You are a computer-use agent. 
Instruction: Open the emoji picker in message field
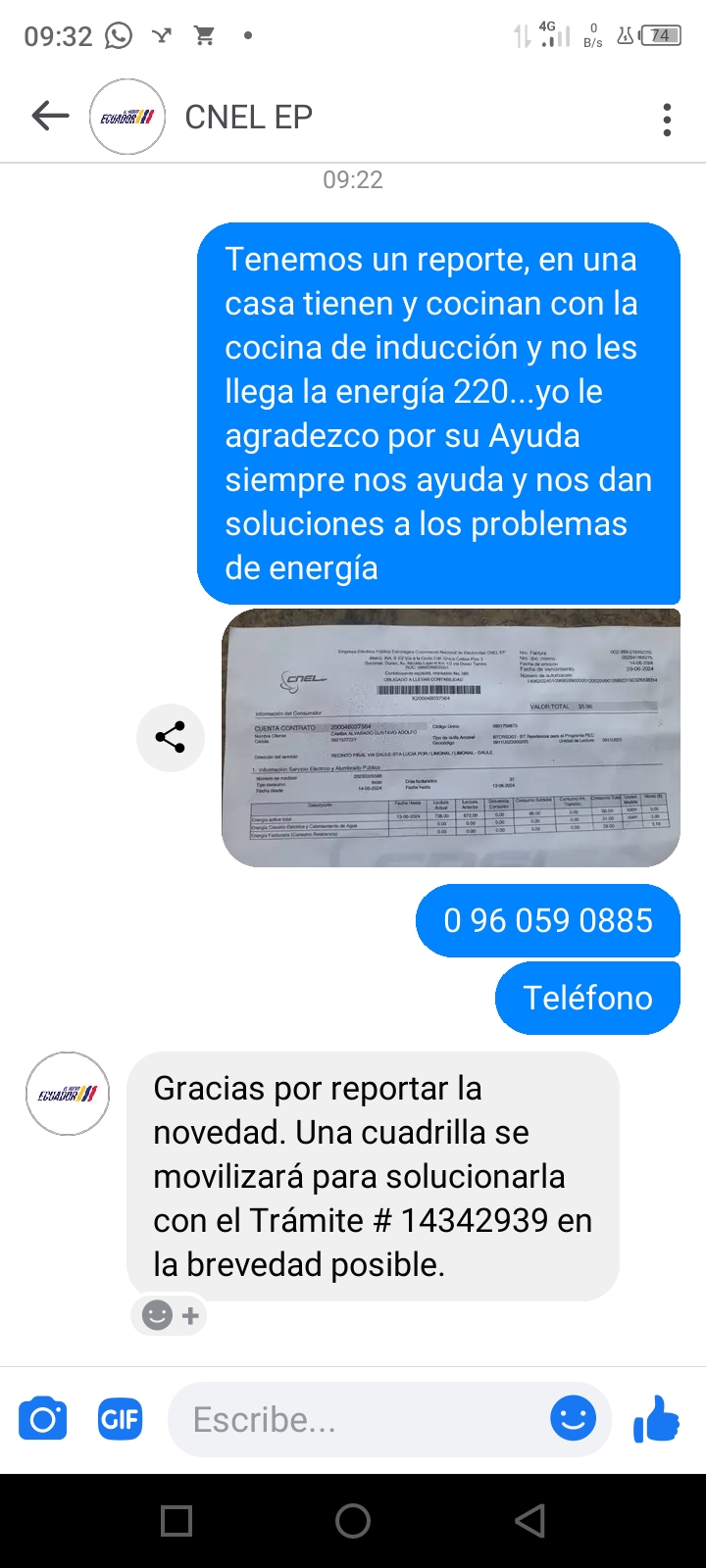(573, 1418)
